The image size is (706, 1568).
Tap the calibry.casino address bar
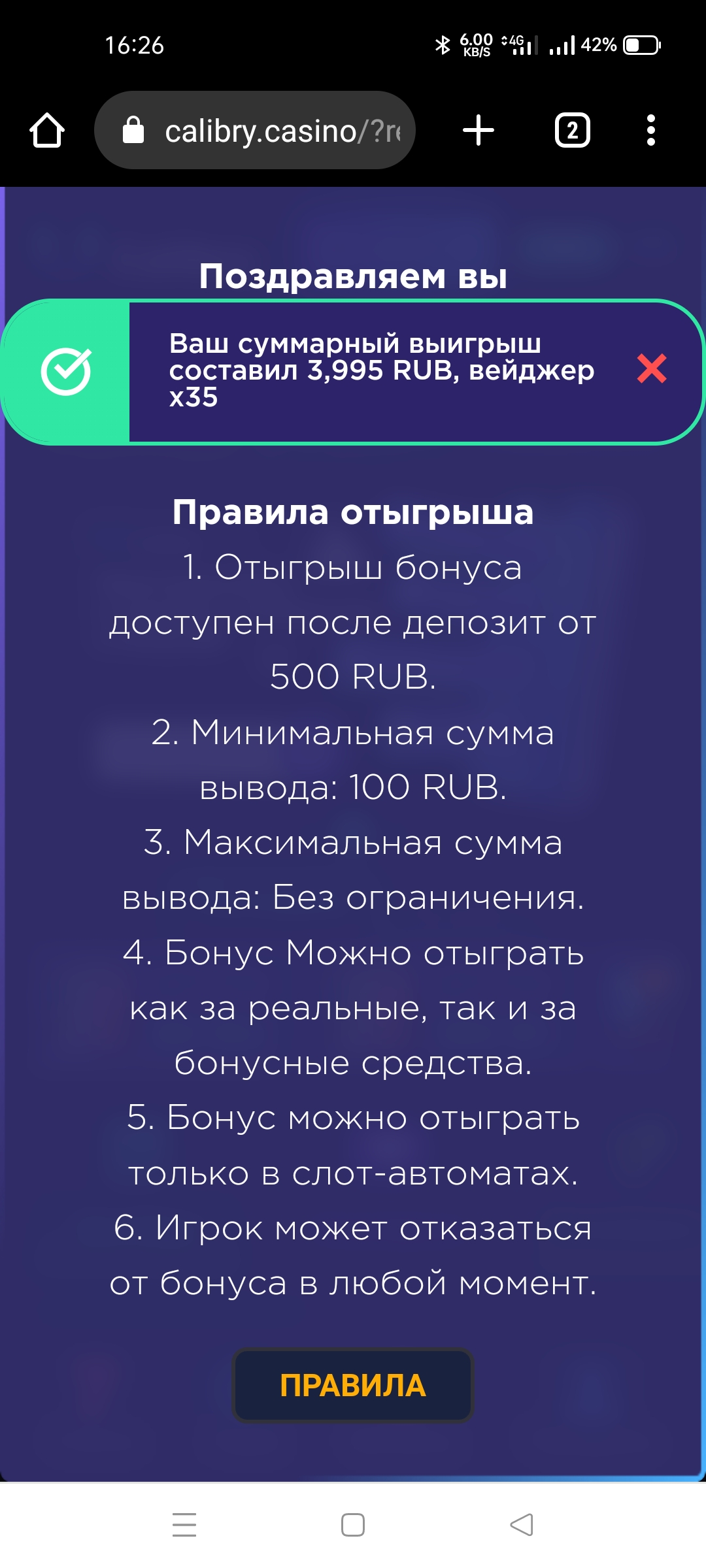[x=255, y=130]
